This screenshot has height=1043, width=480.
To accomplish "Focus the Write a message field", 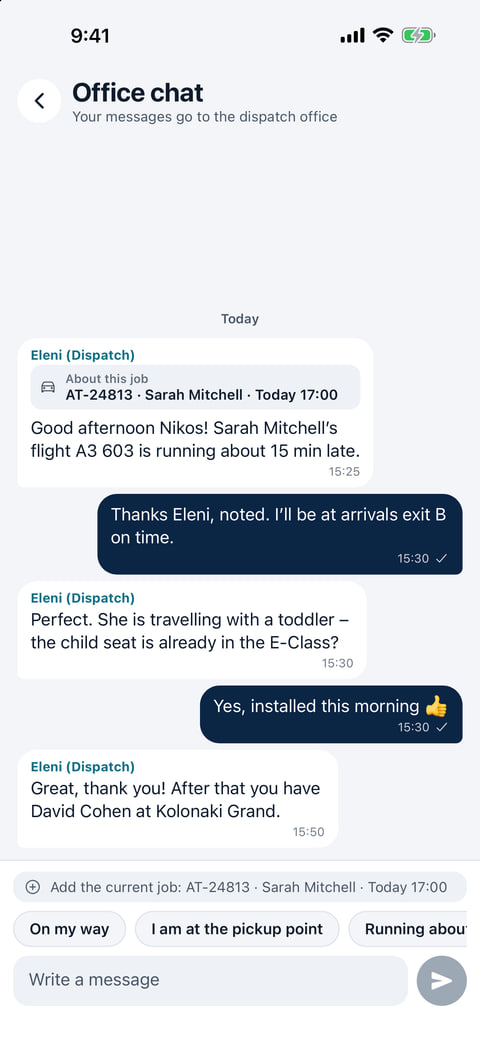I will [x=210, y=980].
